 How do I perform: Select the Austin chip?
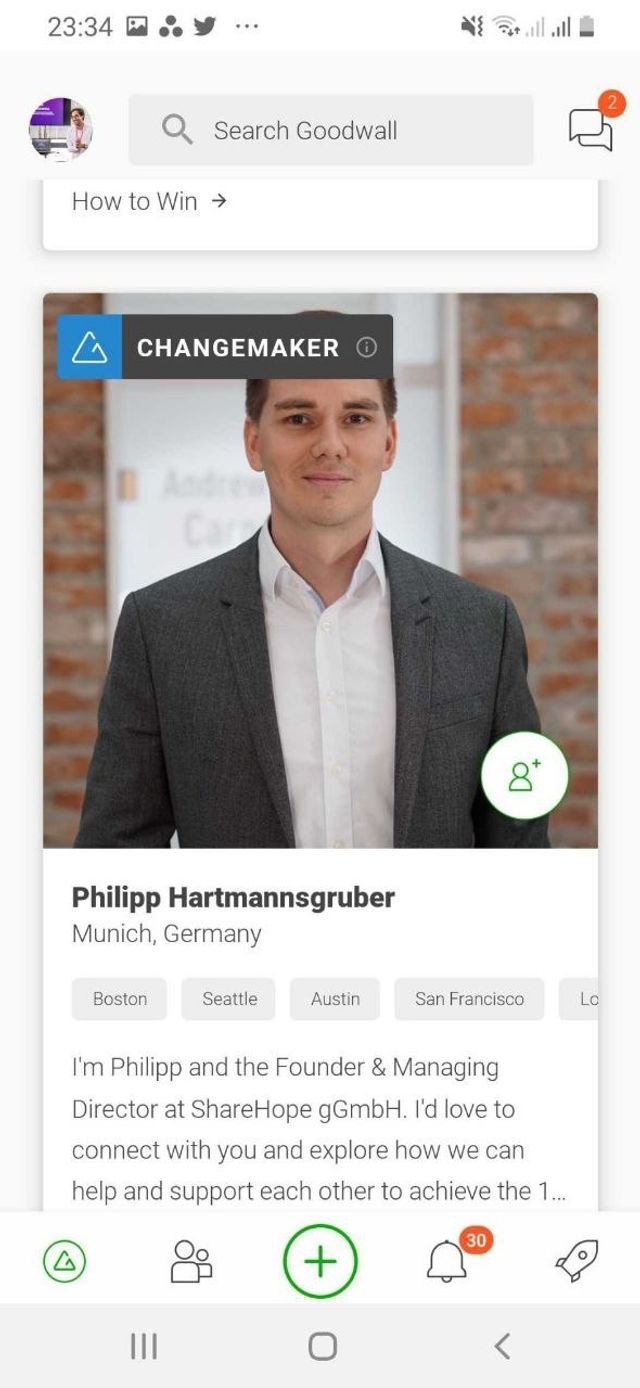335,999
